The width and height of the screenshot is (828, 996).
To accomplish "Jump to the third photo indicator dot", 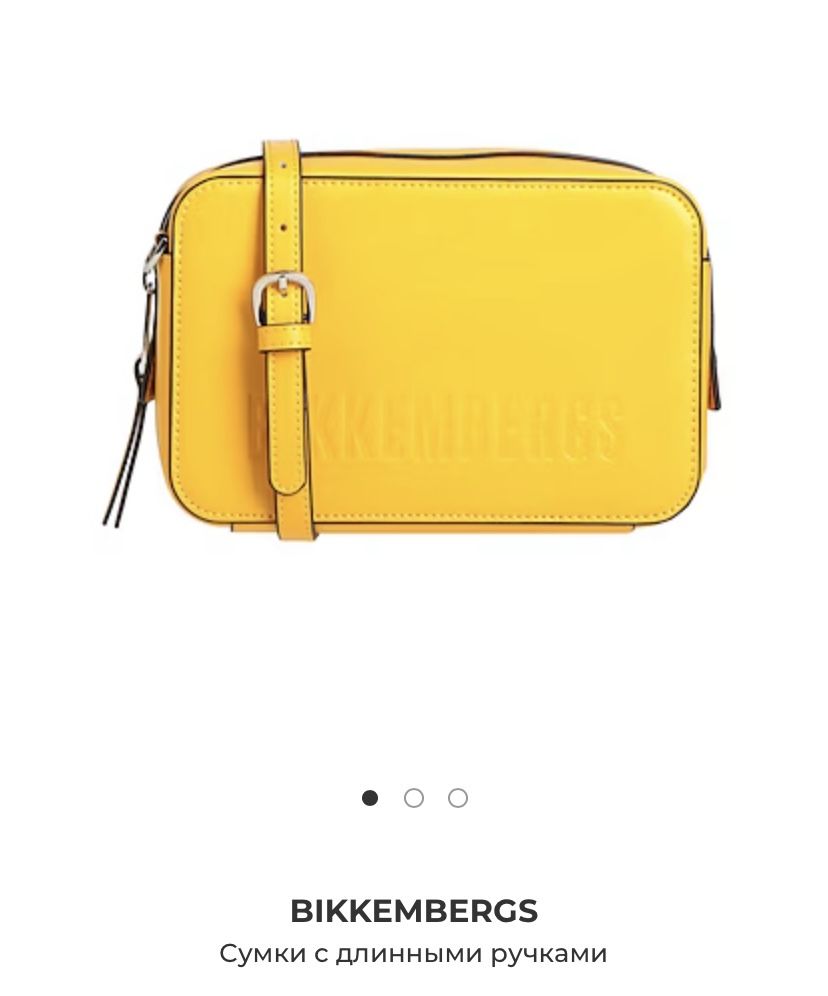I will coord(458,798).
